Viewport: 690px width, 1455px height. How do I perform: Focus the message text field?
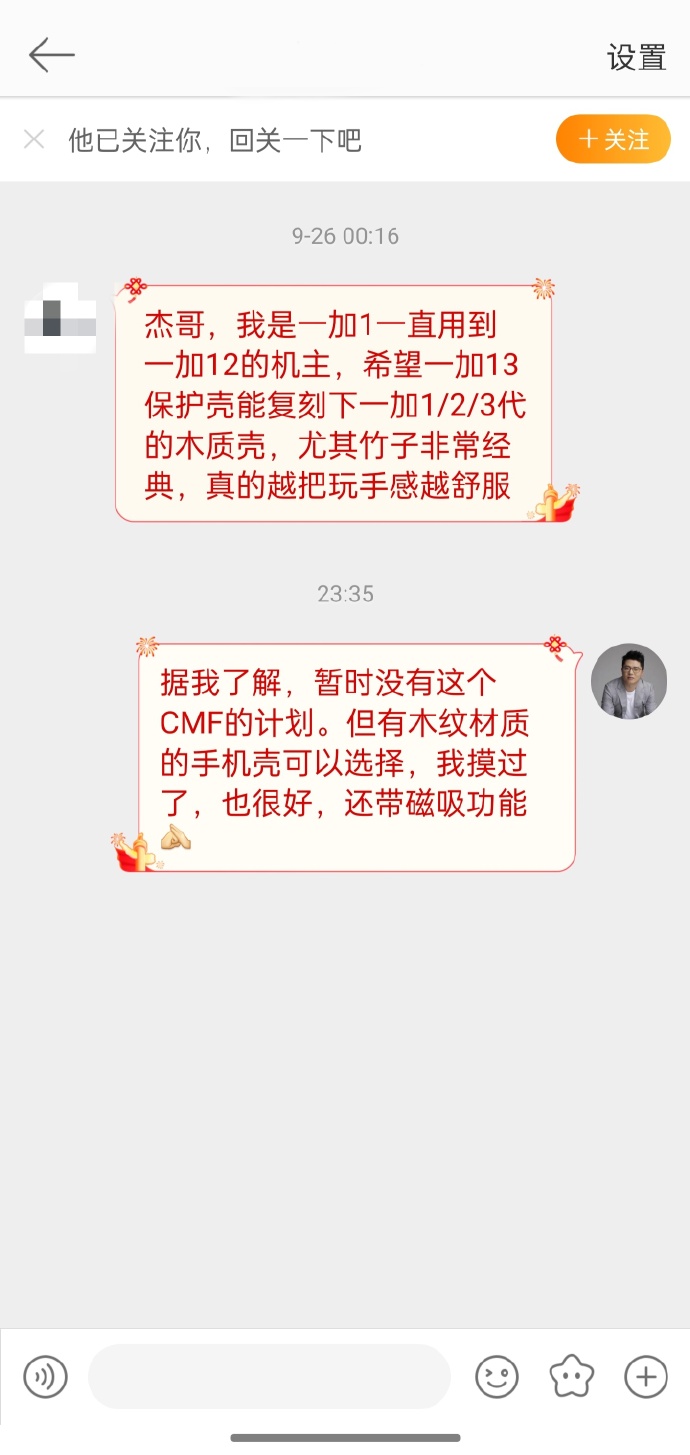269,1377
